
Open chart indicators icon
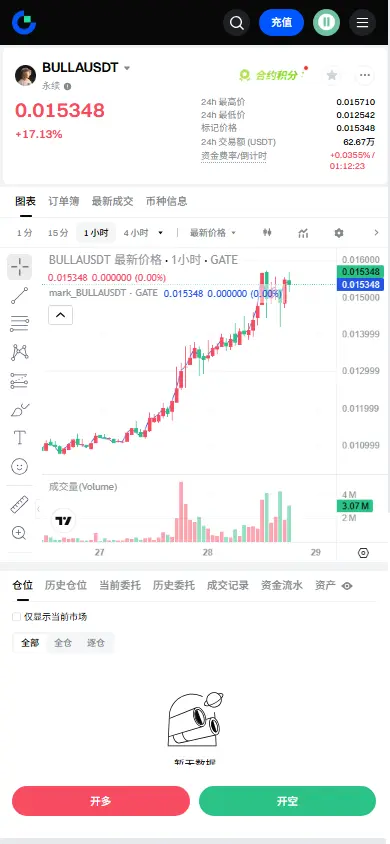(x=303, y=233)
